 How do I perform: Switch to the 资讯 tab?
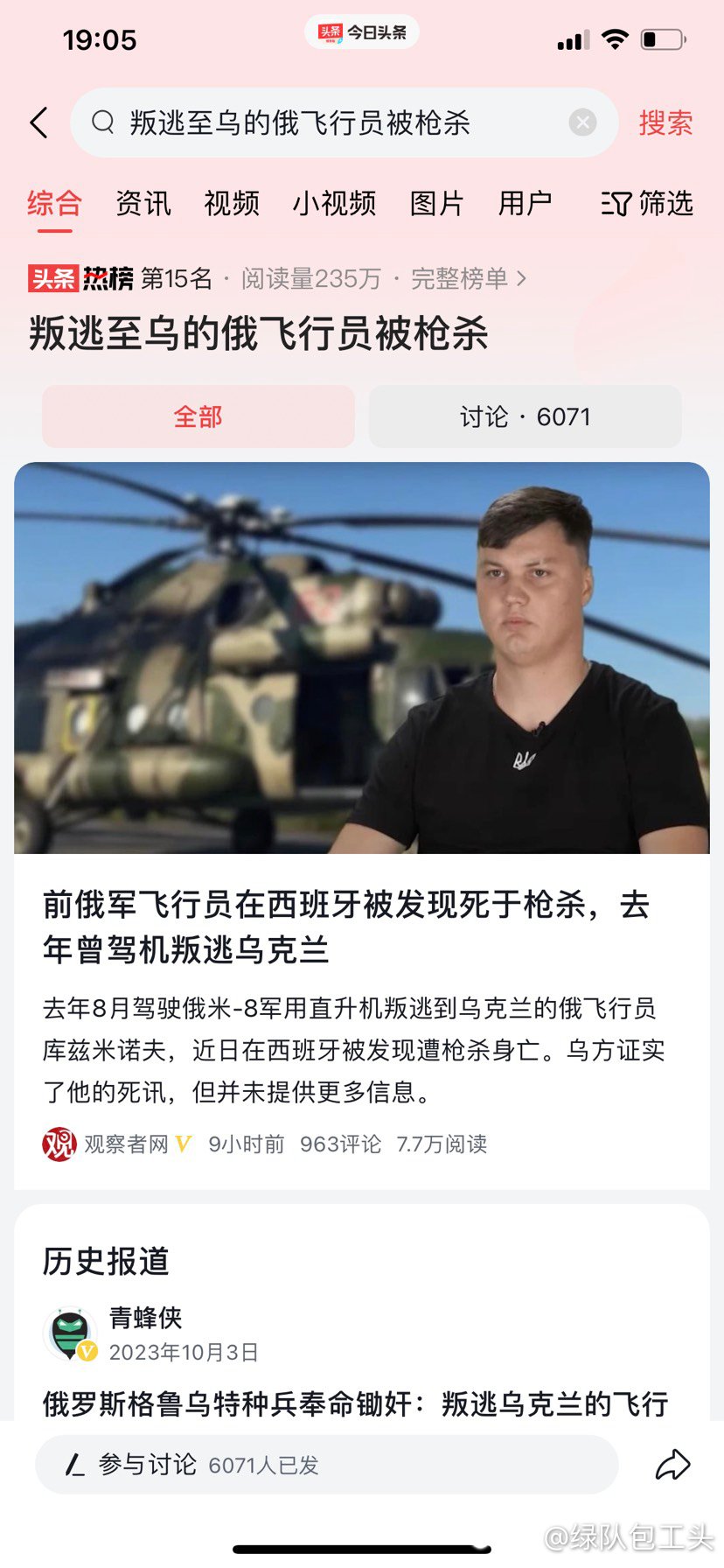tap(143, 204)
